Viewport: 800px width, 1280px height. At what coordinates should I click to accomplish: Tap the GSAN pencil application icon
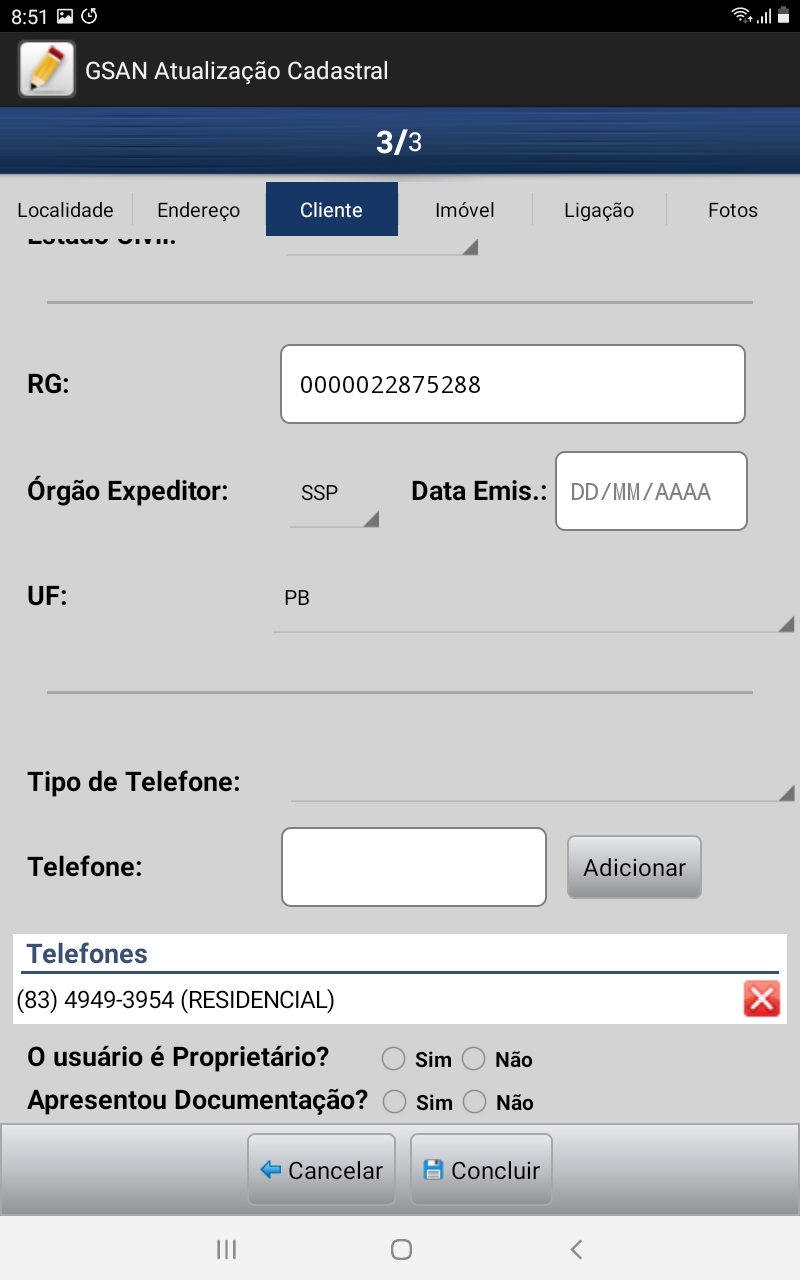tap(45, 68)
